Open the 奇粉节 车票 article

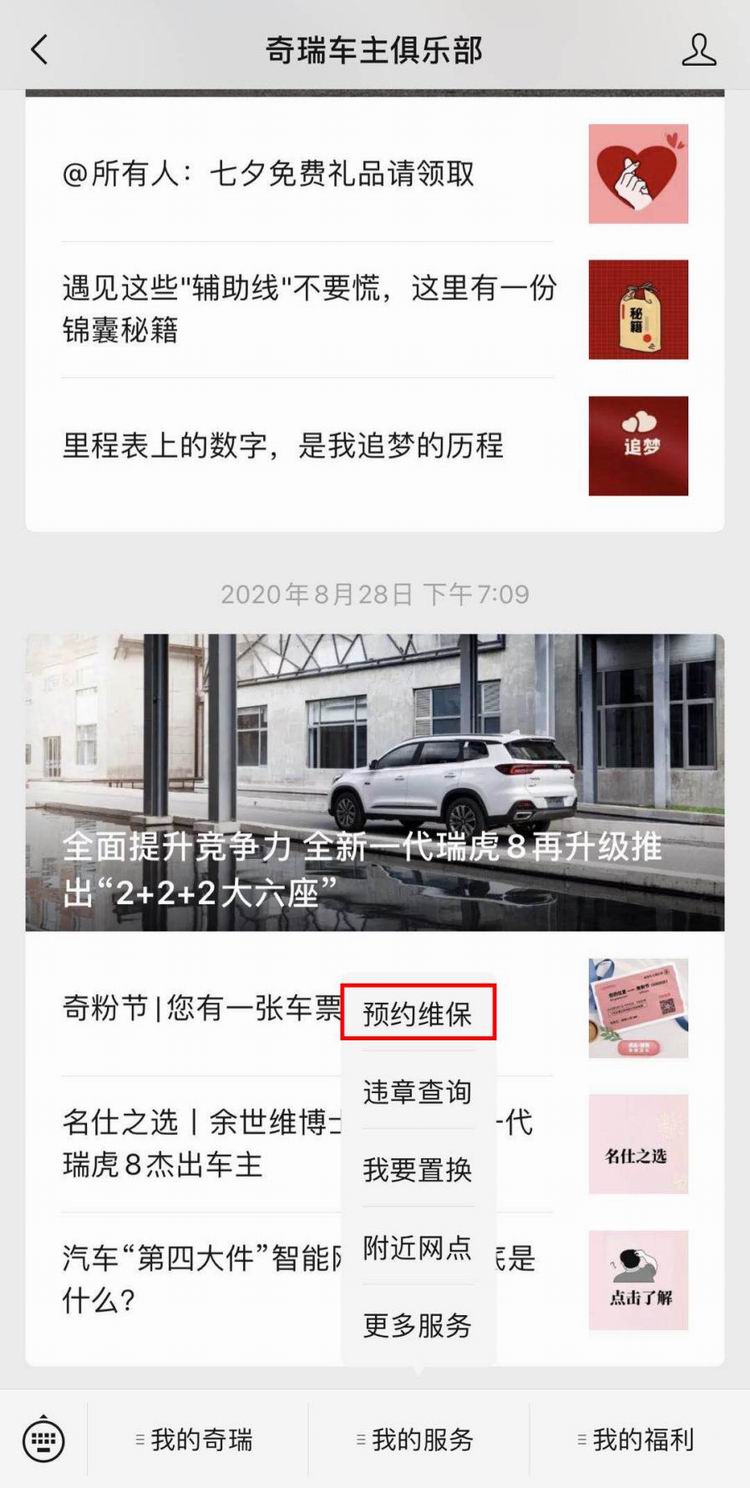point(200,1008)
